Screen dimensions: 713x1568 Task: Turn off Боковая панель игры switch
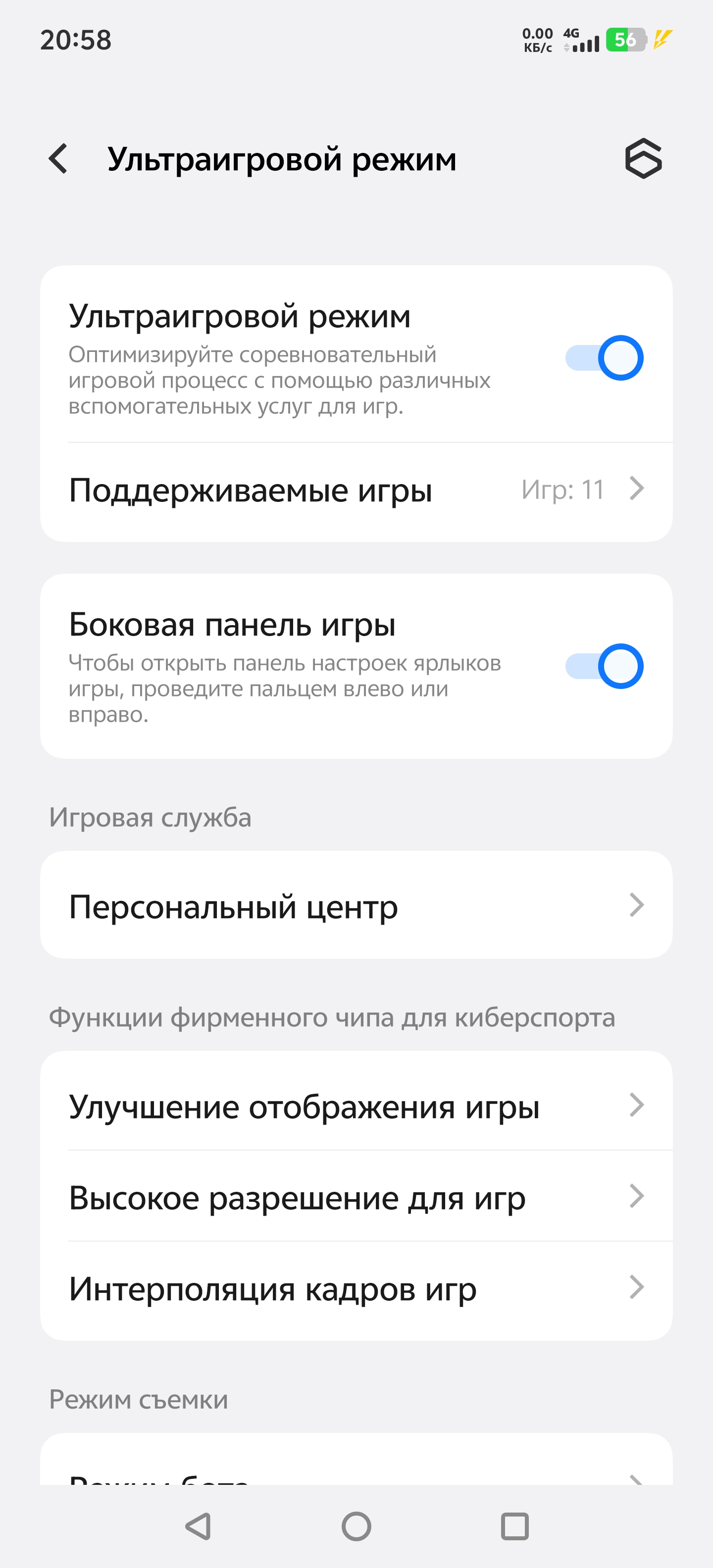604,666
